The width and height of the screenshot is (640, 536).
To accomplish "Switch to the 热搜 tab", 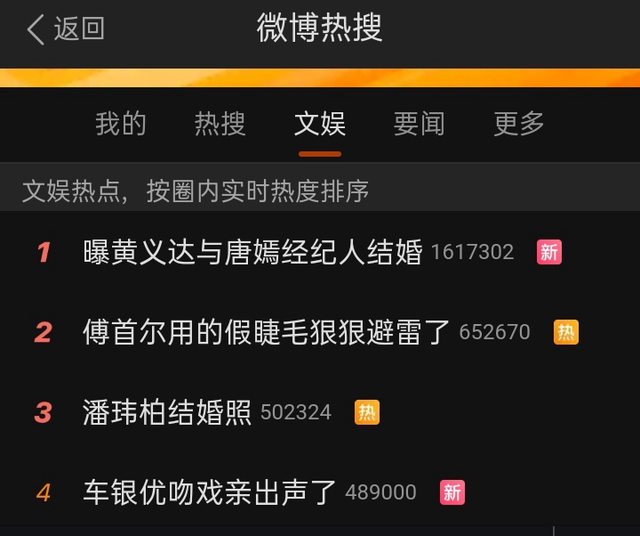I will tap(220, 124).
